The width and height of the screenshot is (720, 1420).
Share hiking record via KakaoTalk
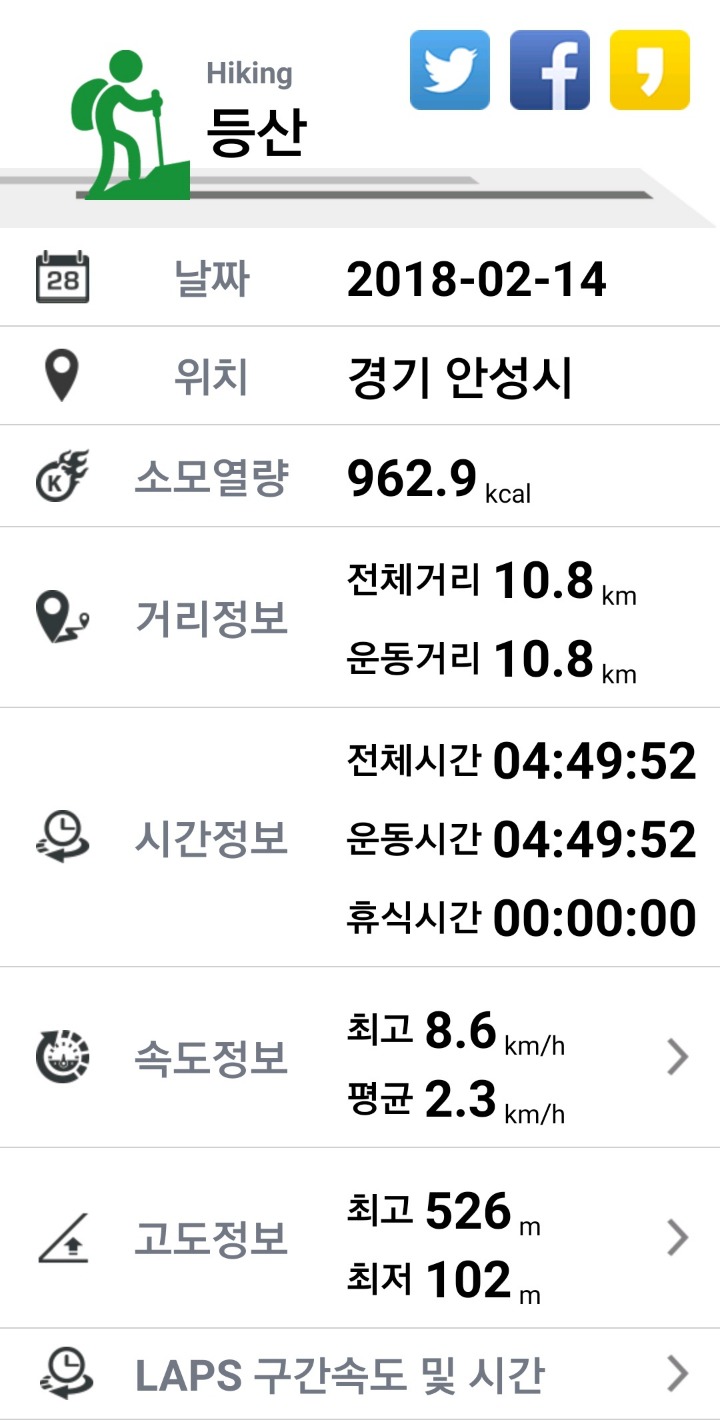(x=650, y=70)
